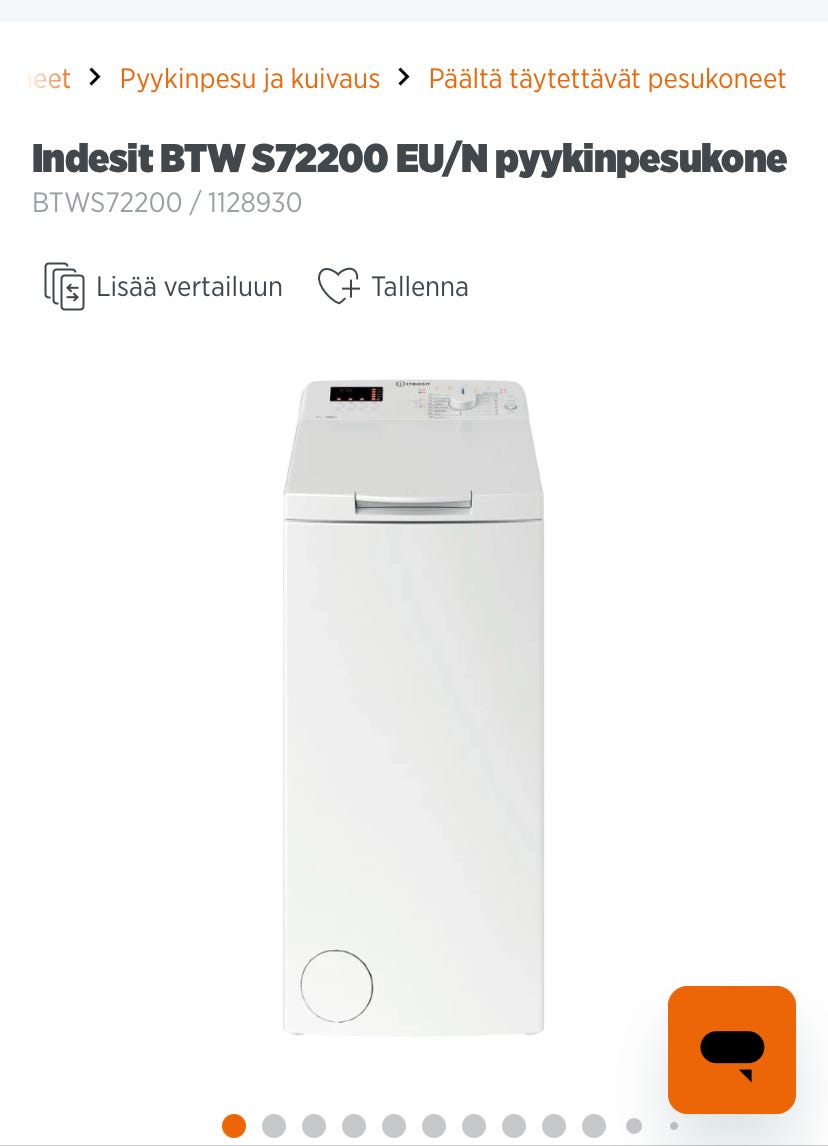
Task: Open Pyykinpesu ja kuivaus breadcrumb link
Action: coord(249,79)
